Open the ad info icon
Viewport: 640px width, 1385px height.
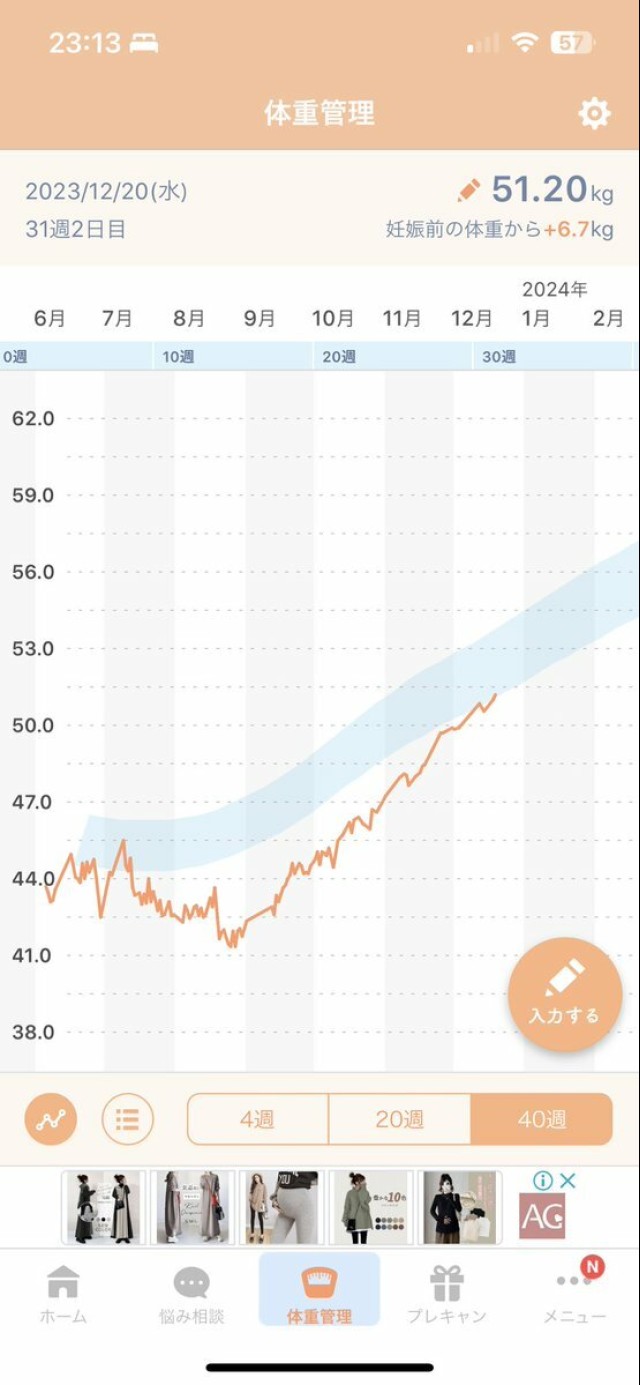[543, 1180]
